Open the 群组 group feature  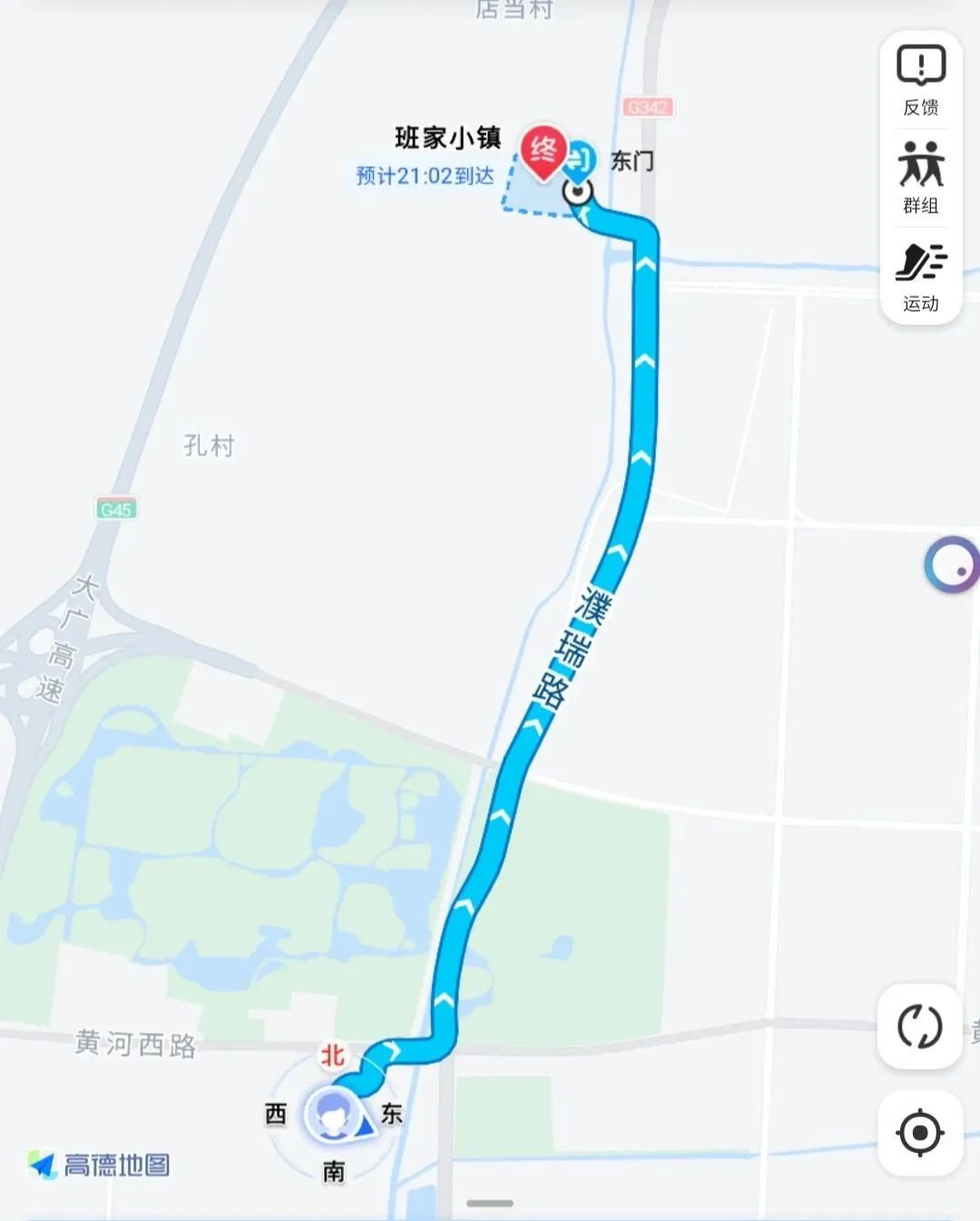pyautogui.click(x=920, y=178)
